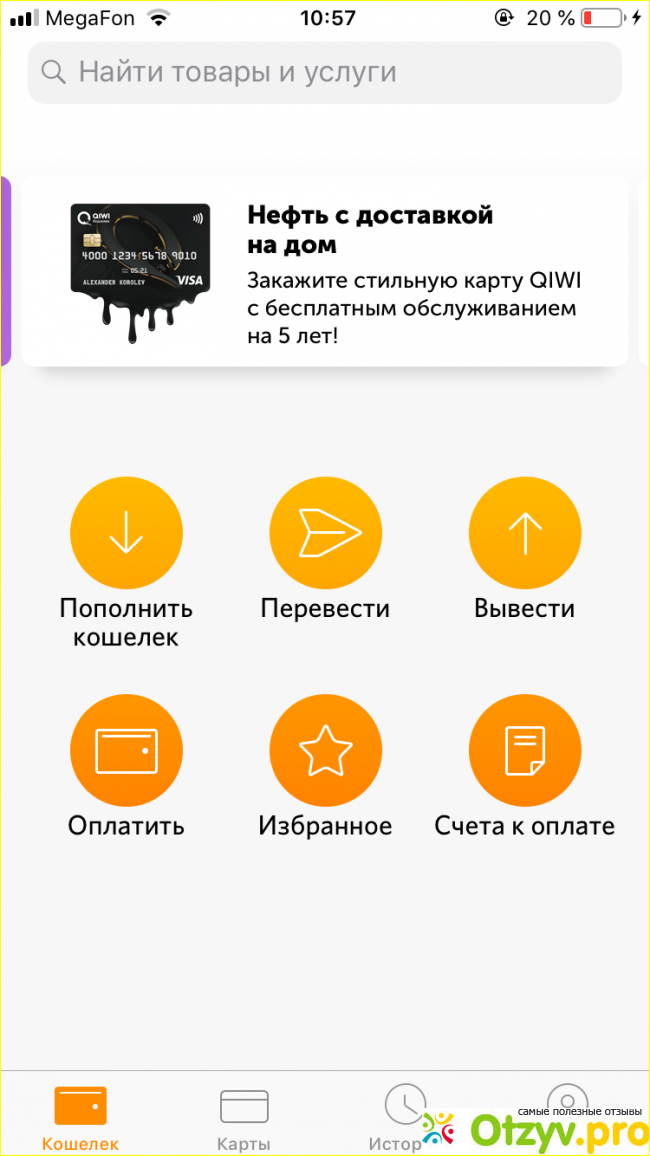The width and height of the screenshot is (650, 1156).
Task: Switch to the Кошелек tab
Action: coord(80,1117)
